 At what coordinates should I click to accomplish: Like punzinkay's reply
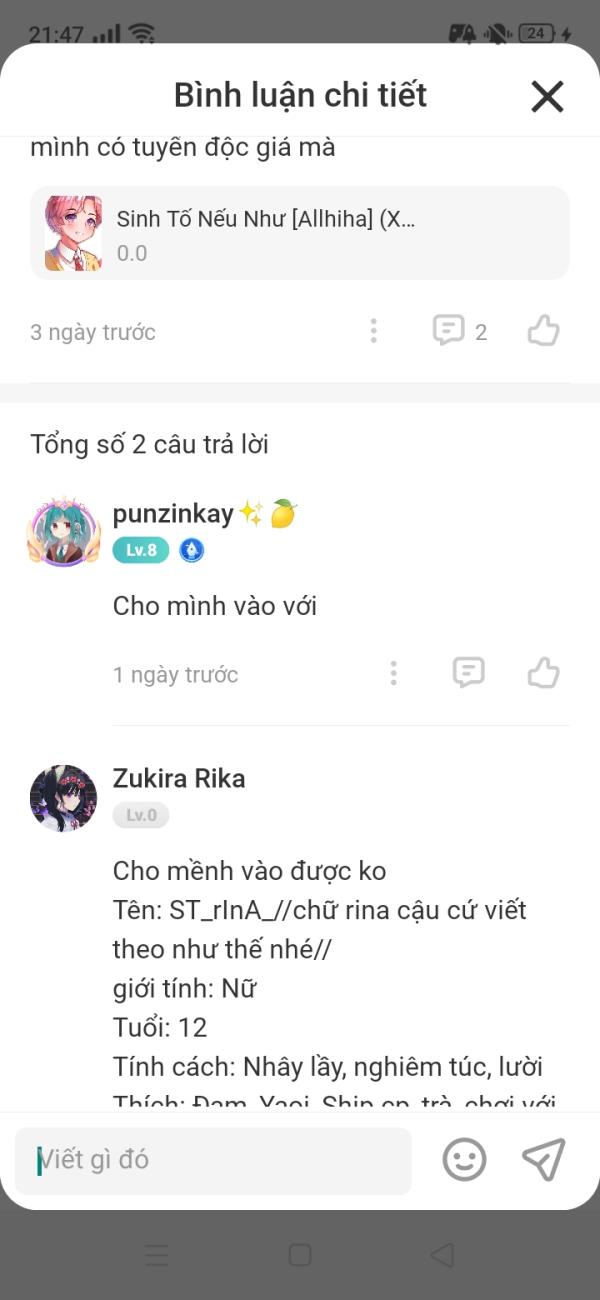click(543, 673)
